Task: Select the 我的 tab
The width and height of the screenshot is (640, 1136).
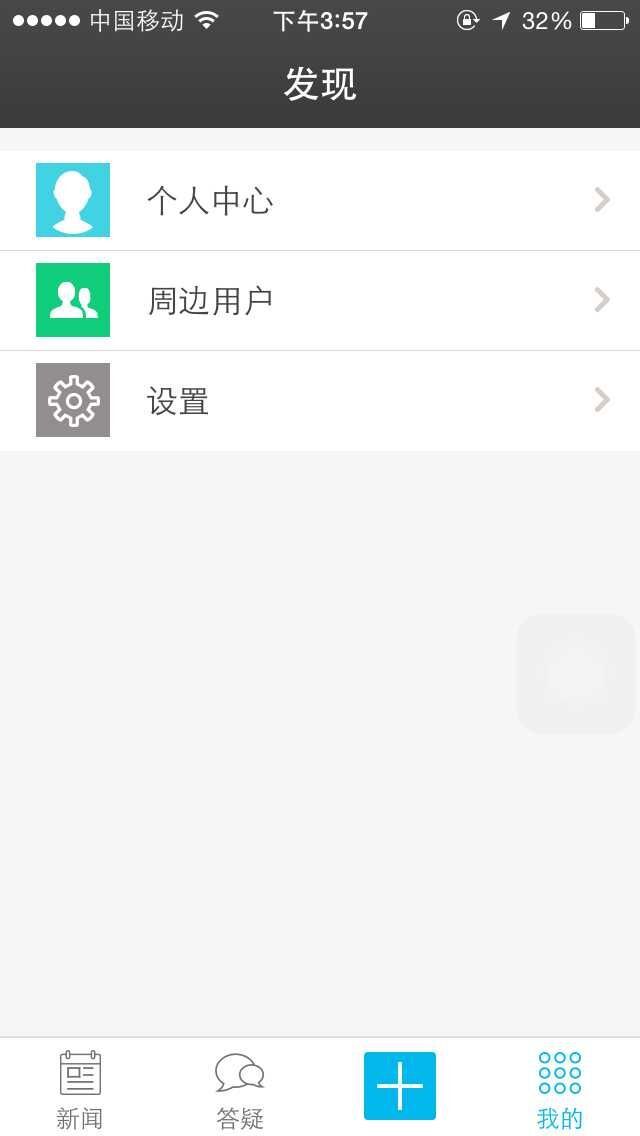Action: (560, 1088)
